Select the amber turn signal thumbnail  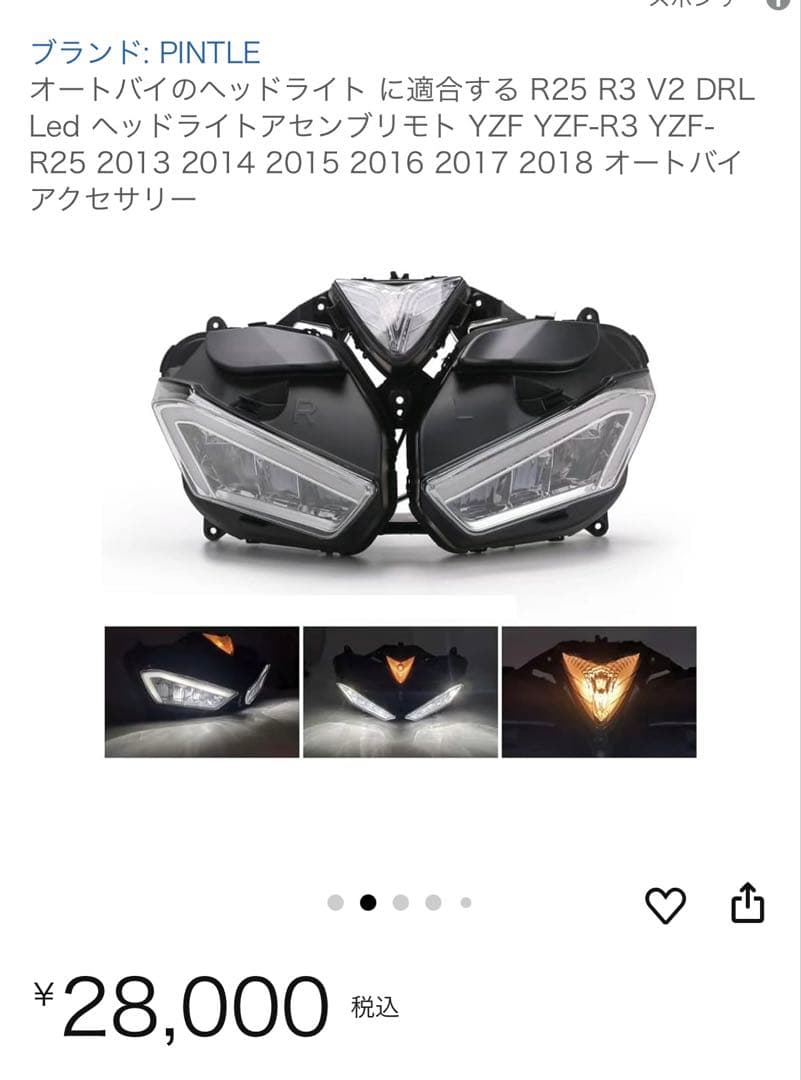coord(600,690)
